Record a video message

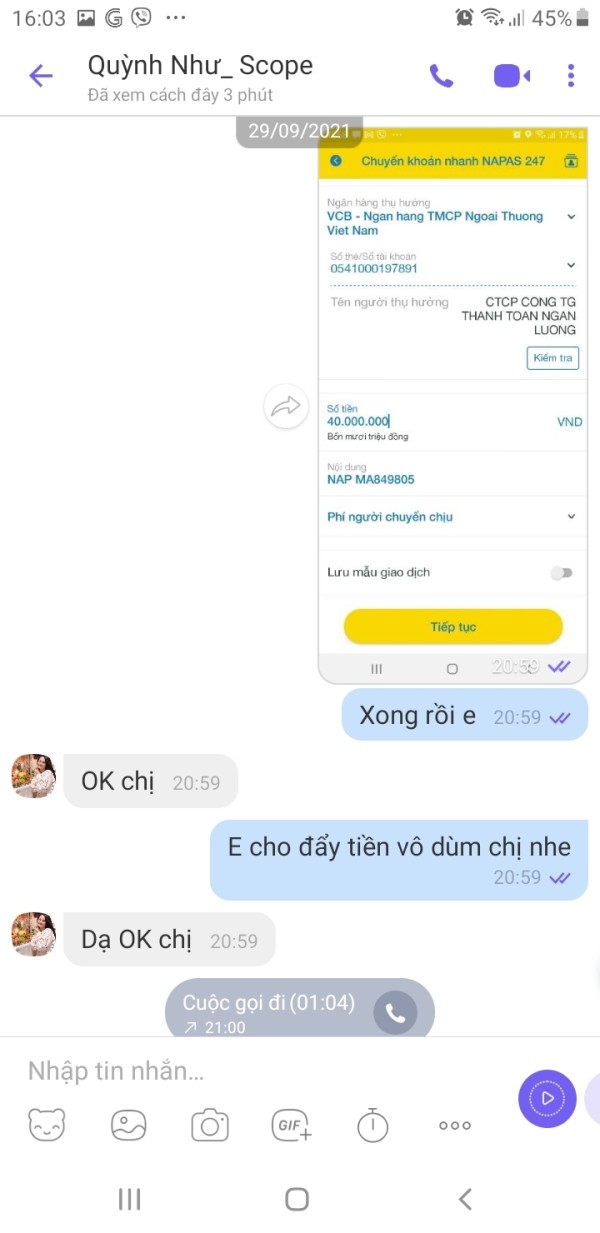pos(547,1098)
